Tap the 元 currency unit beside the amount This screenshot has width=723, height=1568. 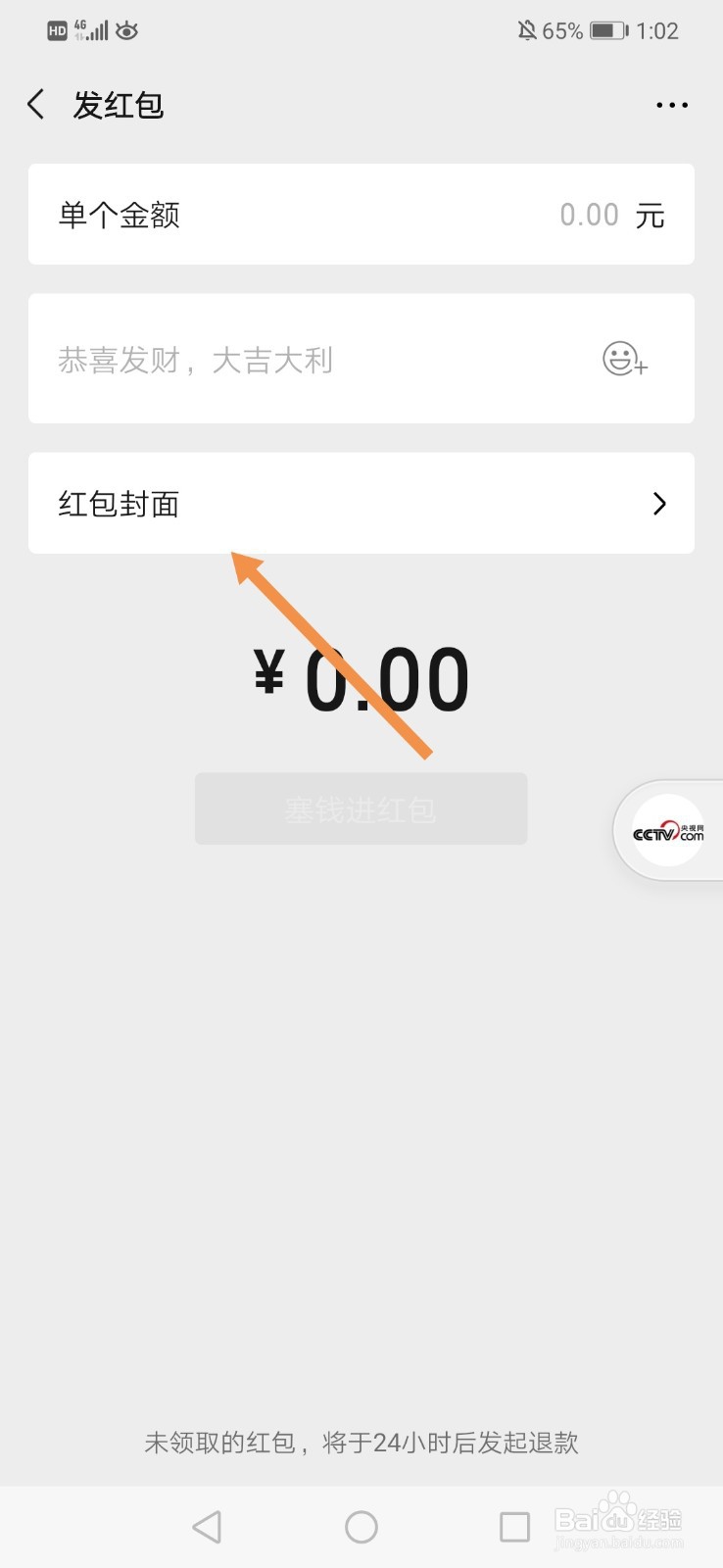(x=651, y=215)
